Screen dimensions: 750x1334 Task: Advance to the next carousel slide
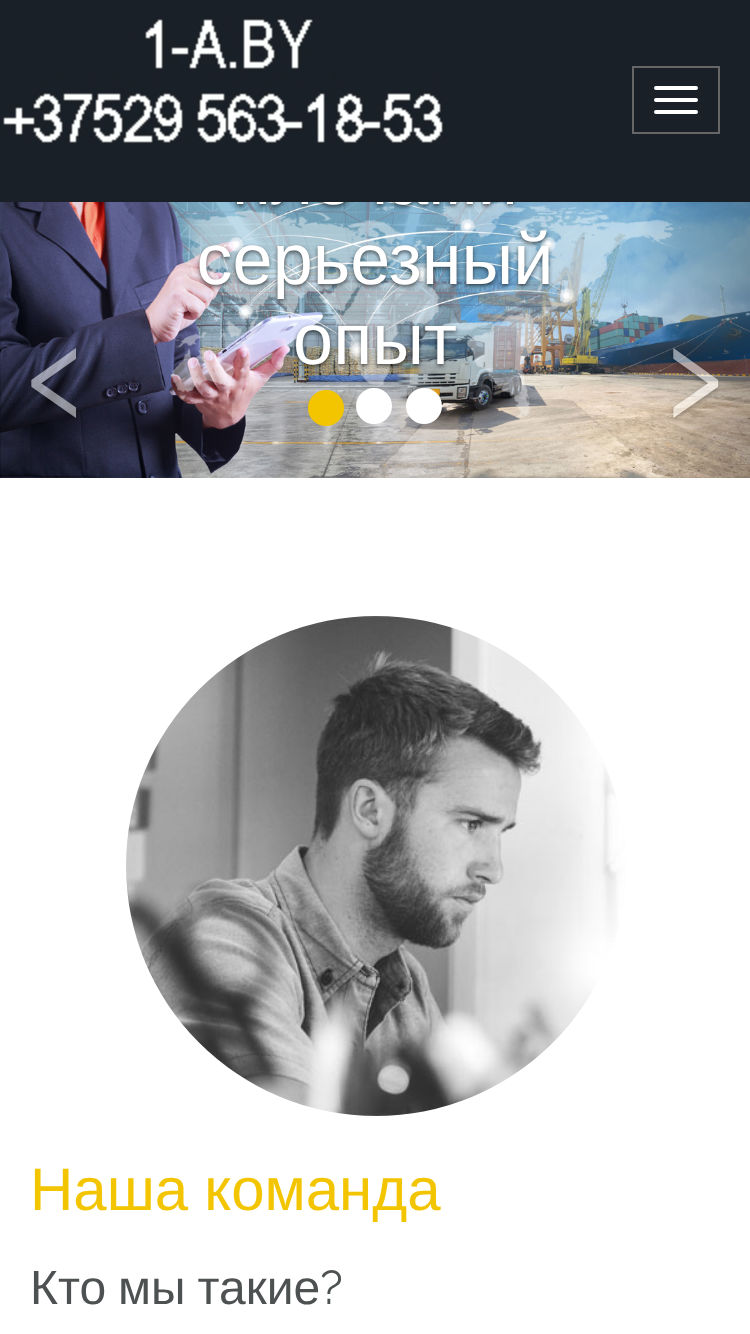click(x=696, y=383)
